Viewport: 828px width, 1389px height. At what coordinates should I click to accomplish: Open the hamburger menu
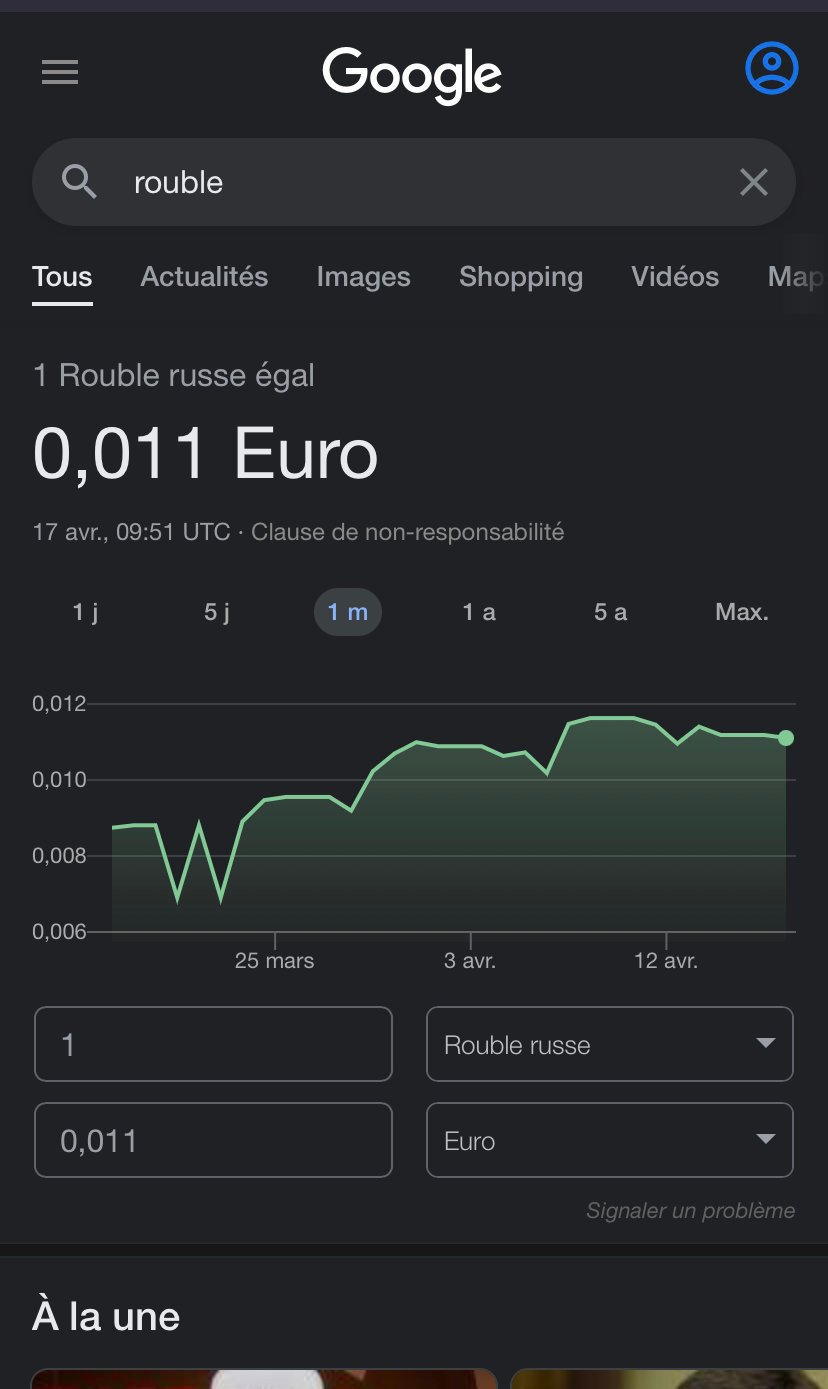[x=60, y=72]
